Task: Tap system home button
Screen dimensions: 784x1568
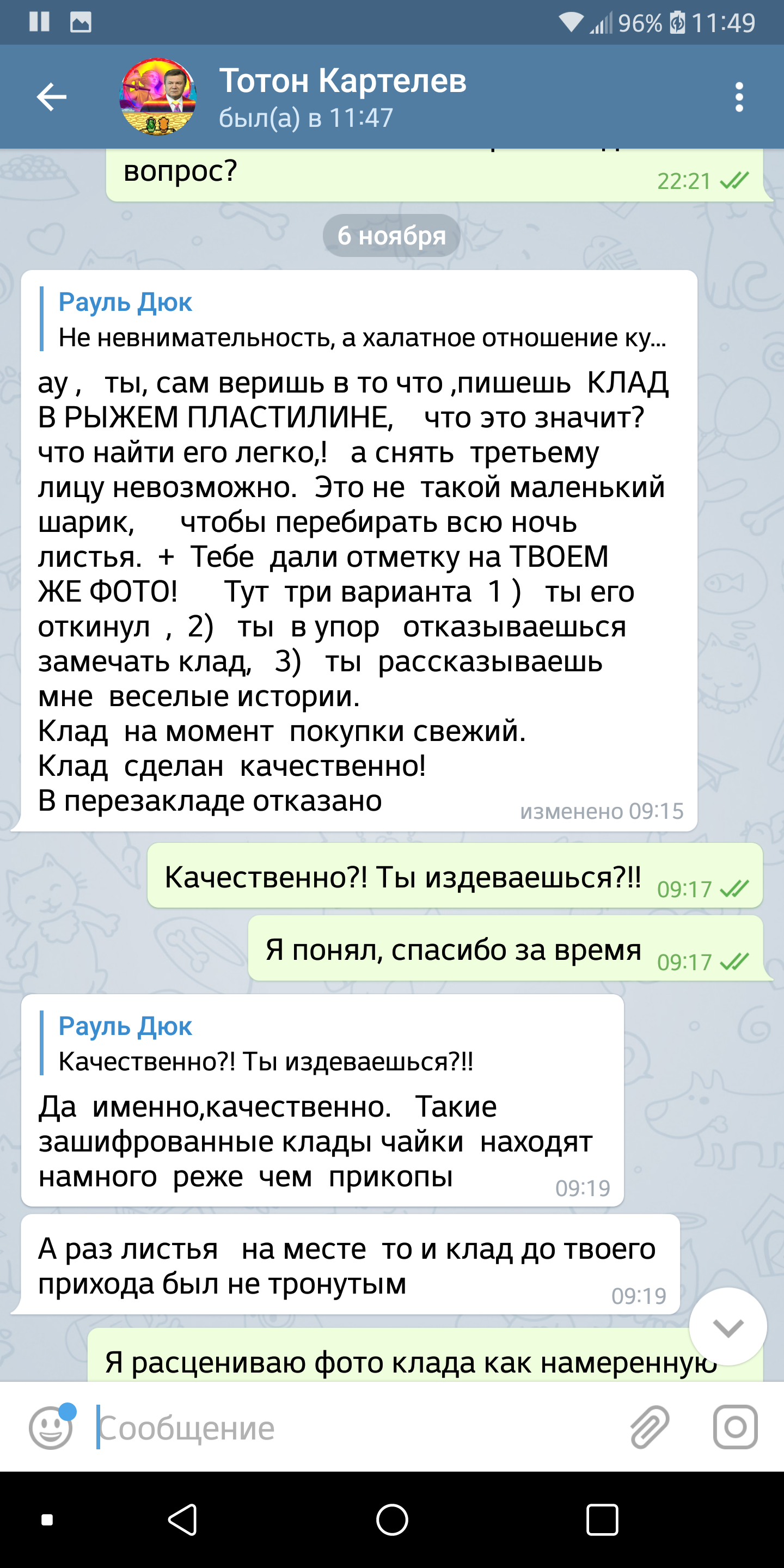Action: pyautogui.click(x=392, y=1520)
